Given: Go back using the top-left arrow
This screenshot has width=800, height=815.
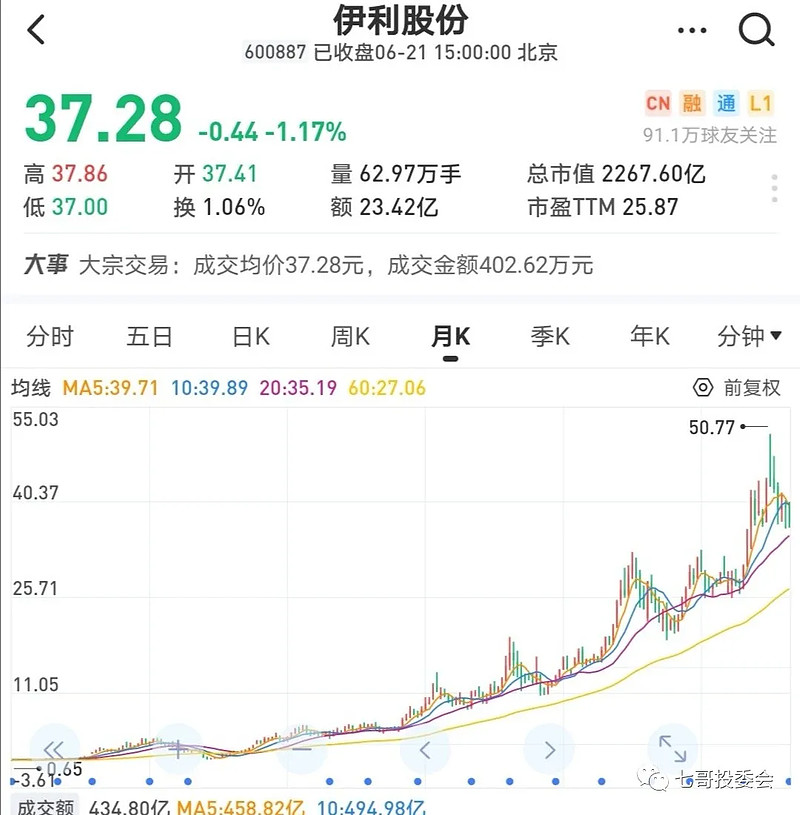Looking at the screenshot, I should (36, 30).
